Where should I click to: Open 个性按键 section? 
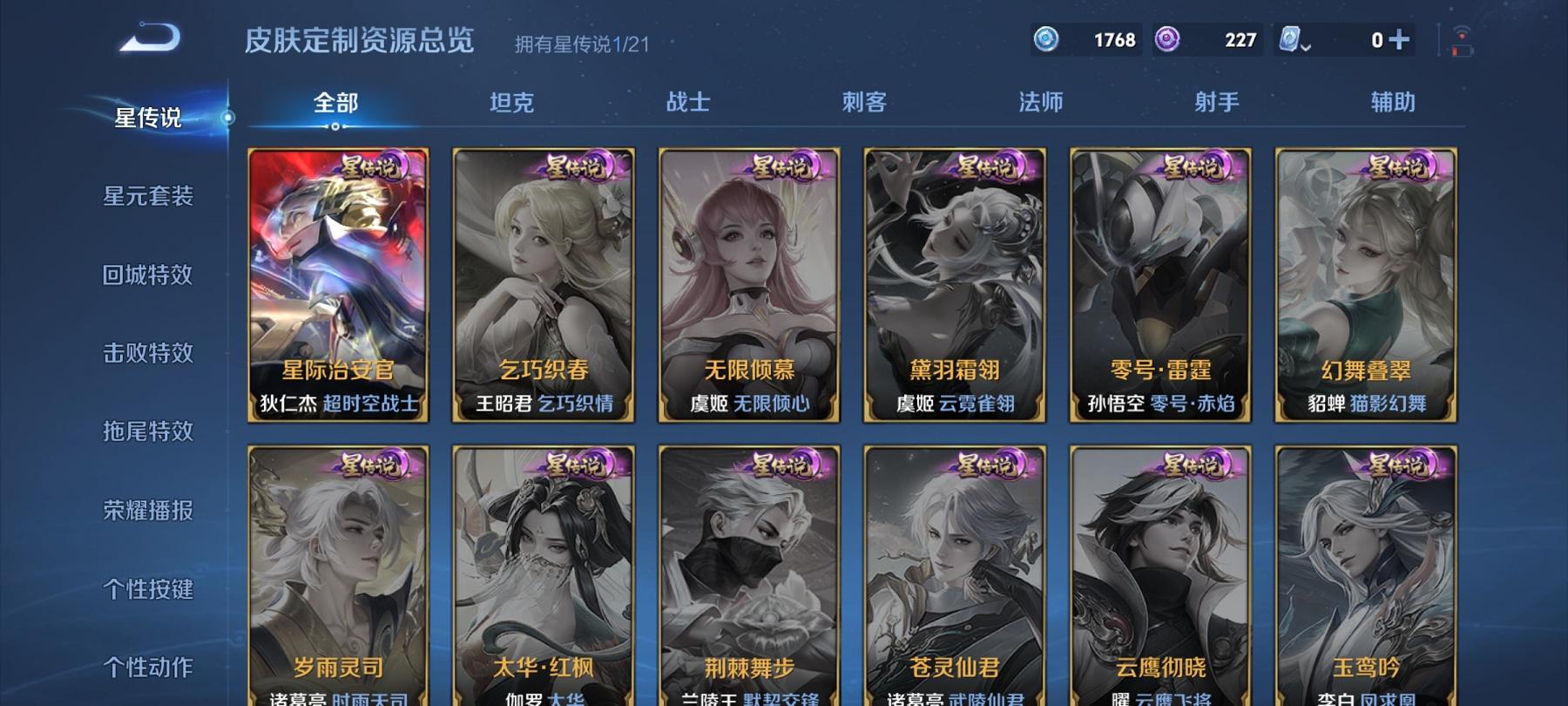click(148, 589)
